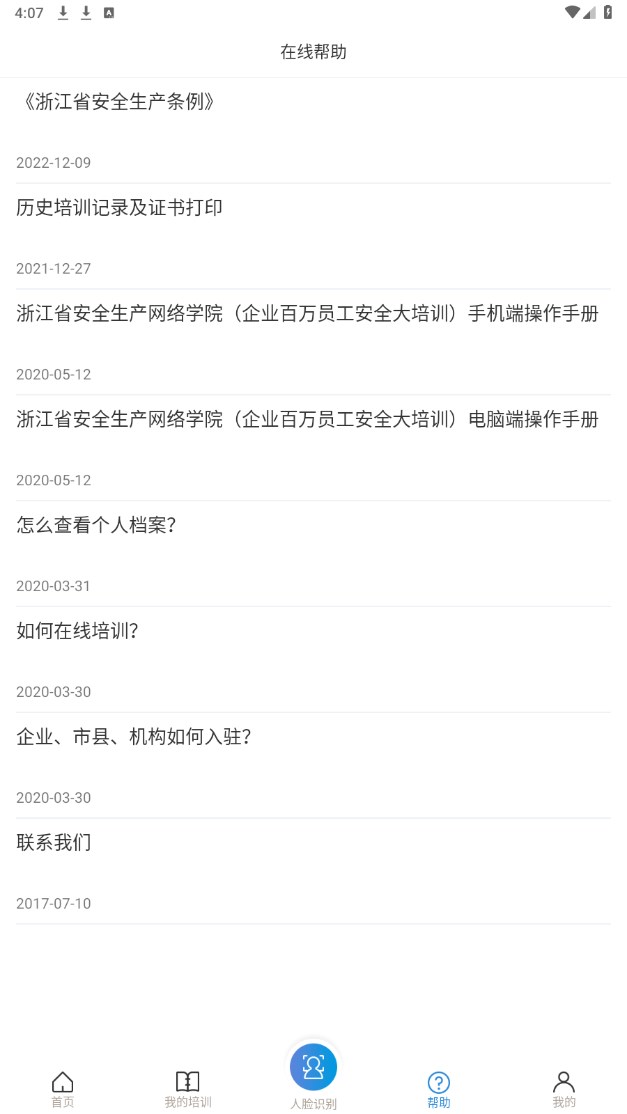Switch to 我的培训 tab
Image resolution: width=627 pixels, height=1114 pixels.
pyautogui.click(x=188, y=1088)
